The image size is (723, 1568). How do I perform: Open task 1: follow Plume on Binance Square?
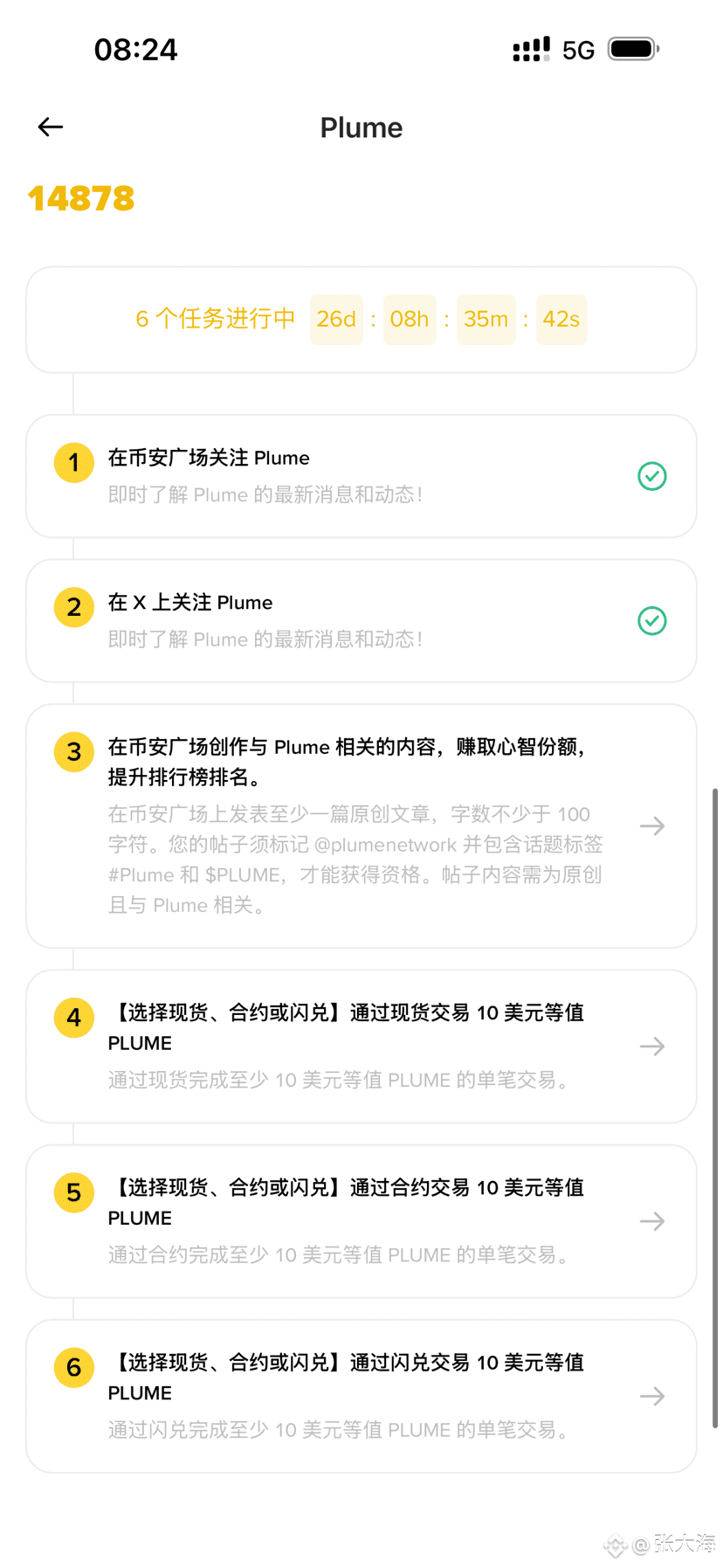[x=361, y=476]
